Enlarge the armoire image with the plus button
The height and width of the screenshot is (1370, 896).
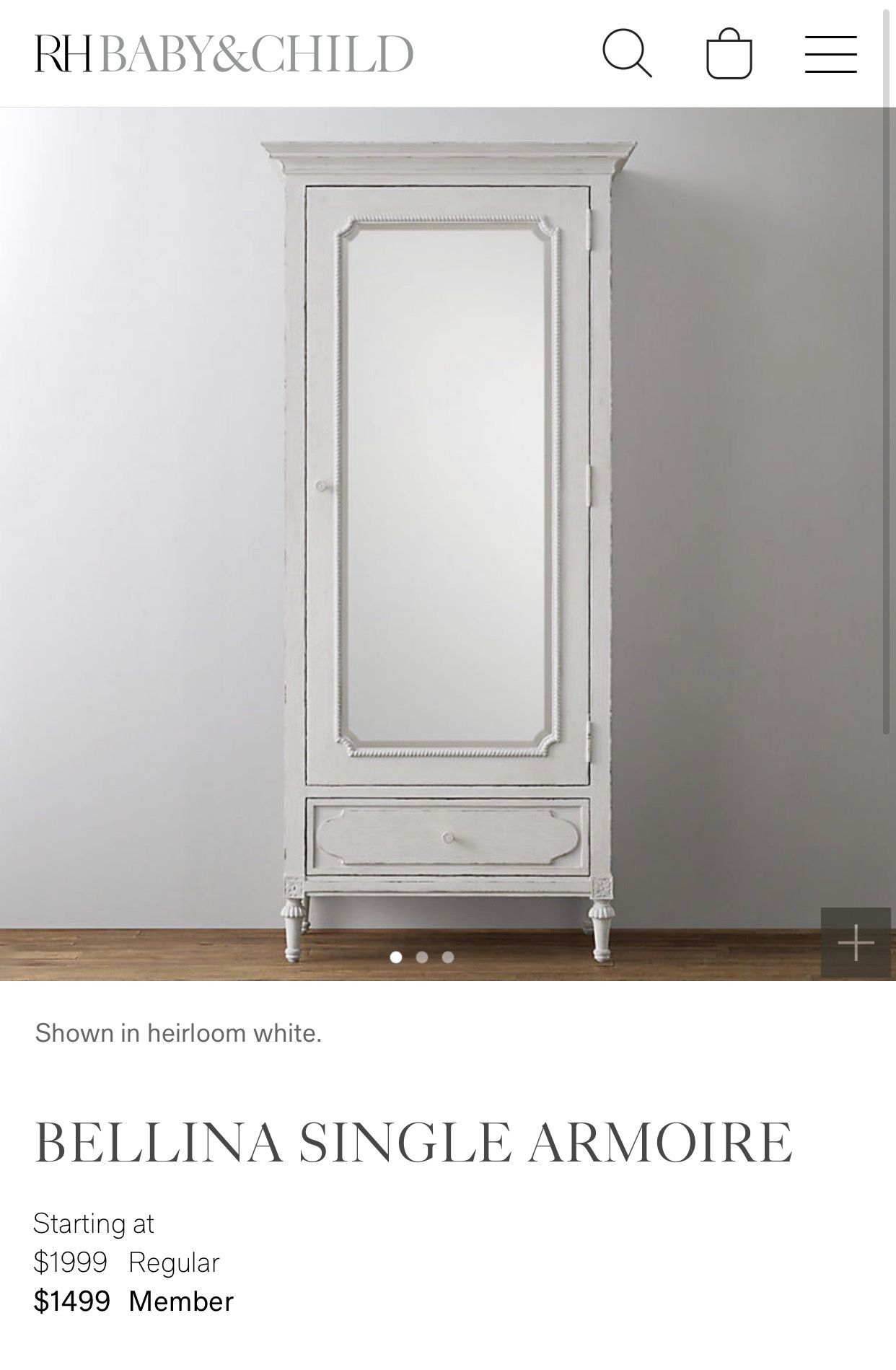pyautogui.click(x=856, y=943)
